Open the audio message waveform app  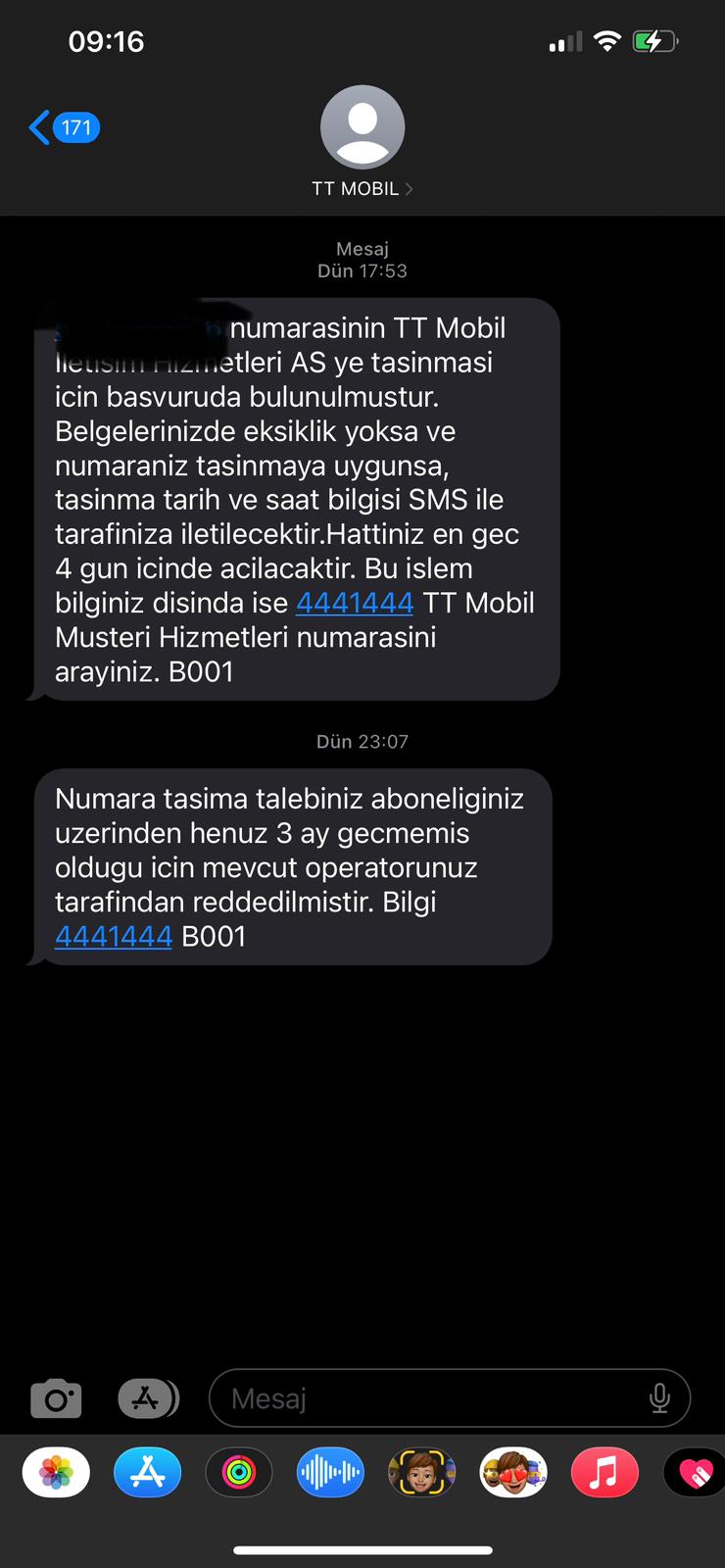(330, 1472)
